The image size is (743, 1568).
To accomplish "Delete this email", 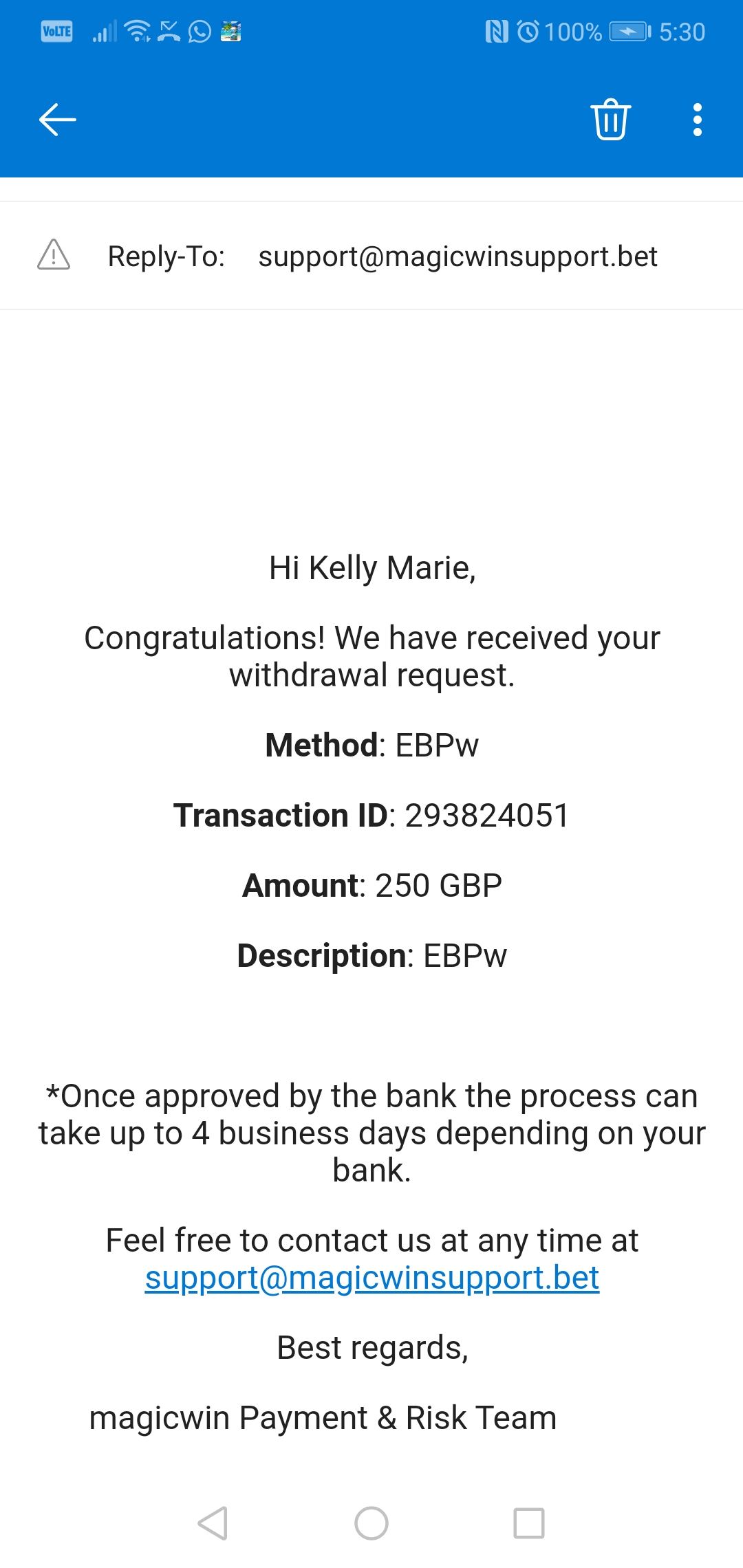I will tap(610, 120).
